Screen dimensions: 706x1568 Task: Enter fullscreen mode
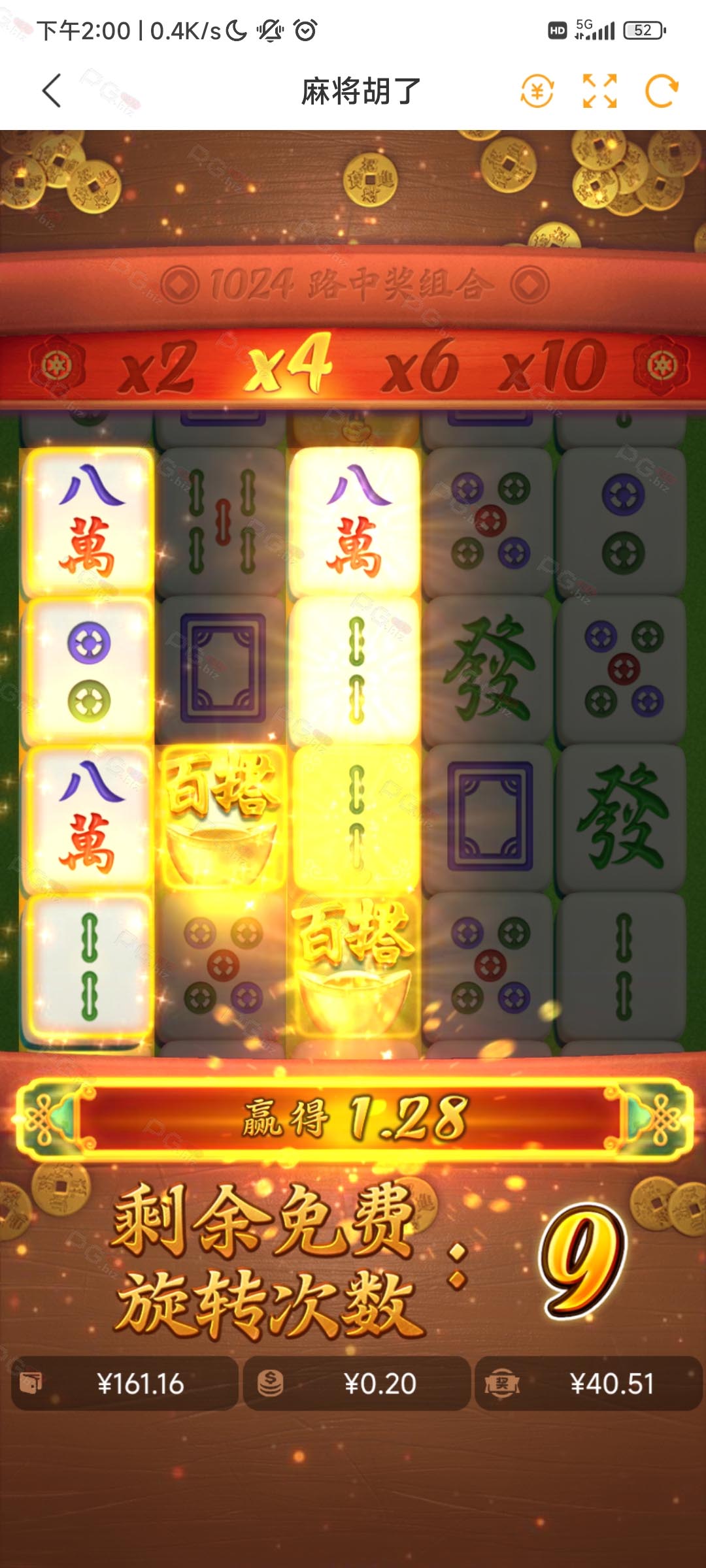(599, 91)
